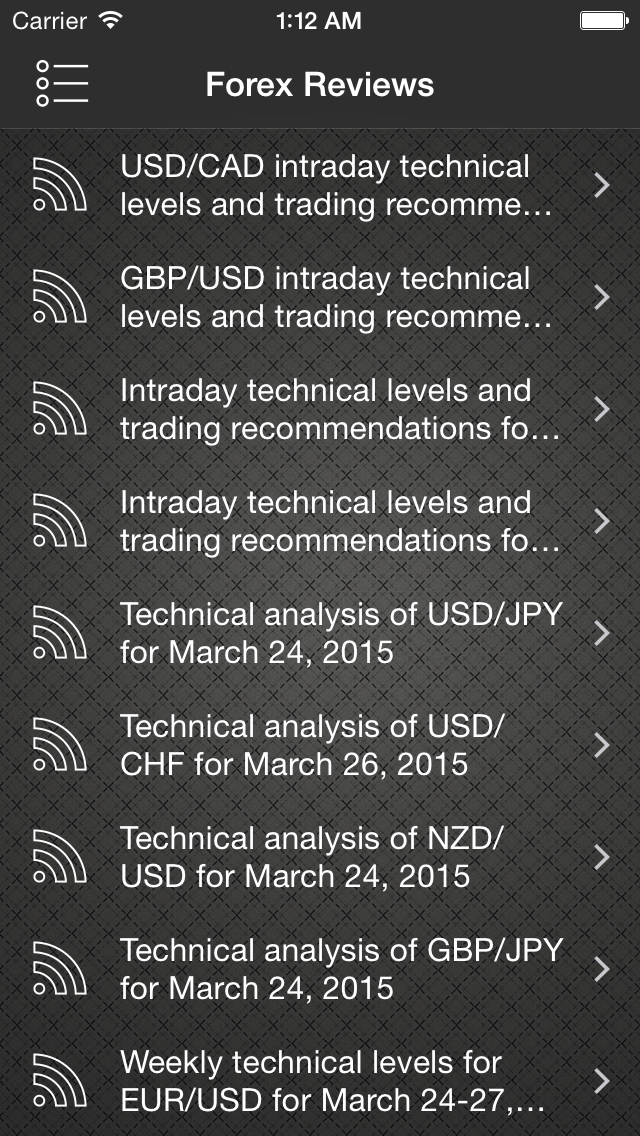Read Technical analysis of NZD/USD article
Viewport: 640px width, 1136px height.
(x=320, y=857)
